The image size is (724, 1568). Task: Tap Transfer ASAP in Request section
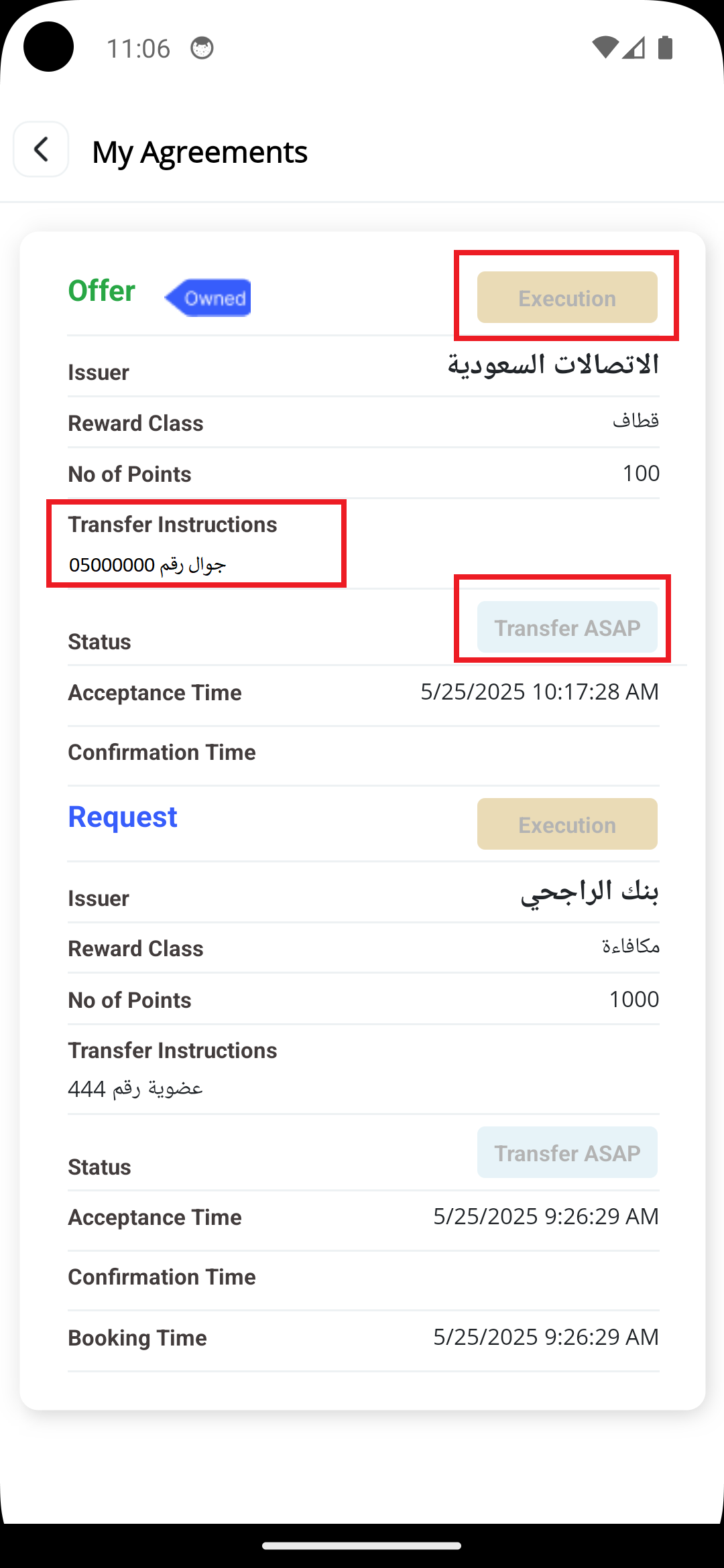pyautogui.click(x=567, y=1153)
